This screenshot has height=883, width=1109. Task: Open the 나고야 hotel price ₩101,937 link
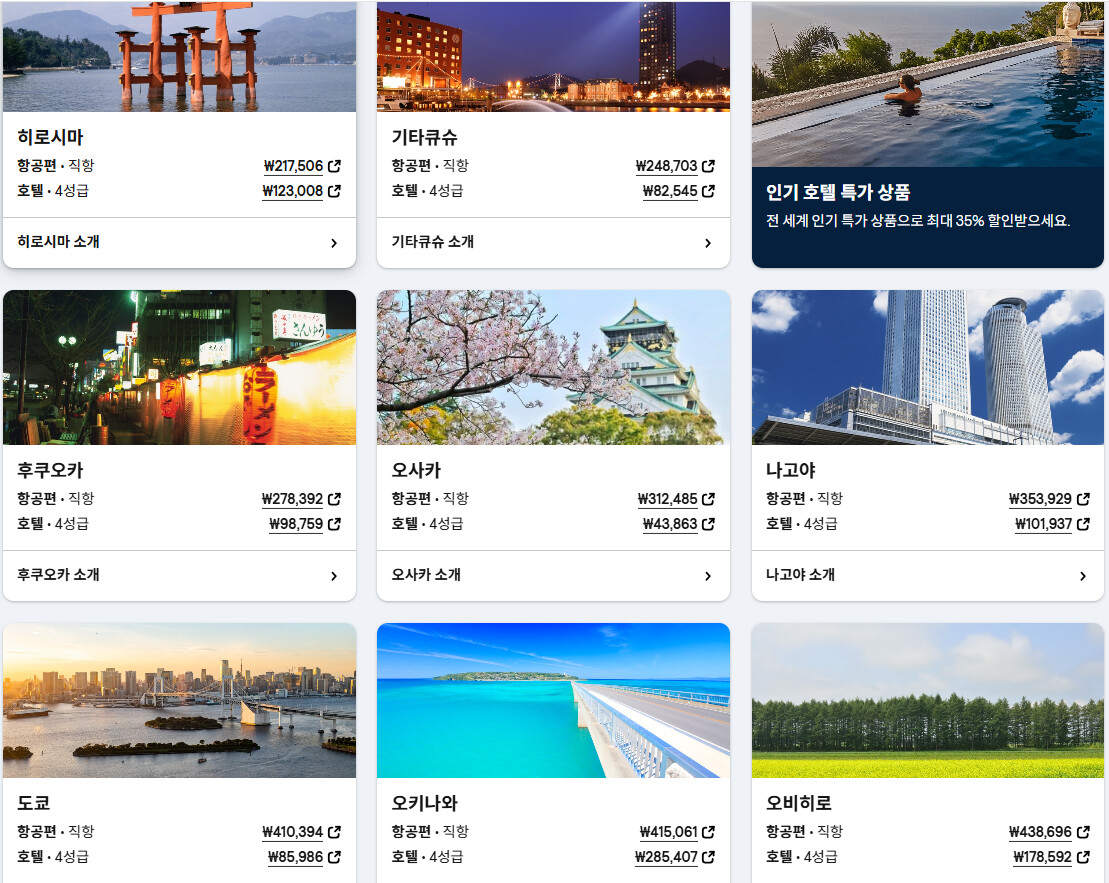coord(1052,524)
